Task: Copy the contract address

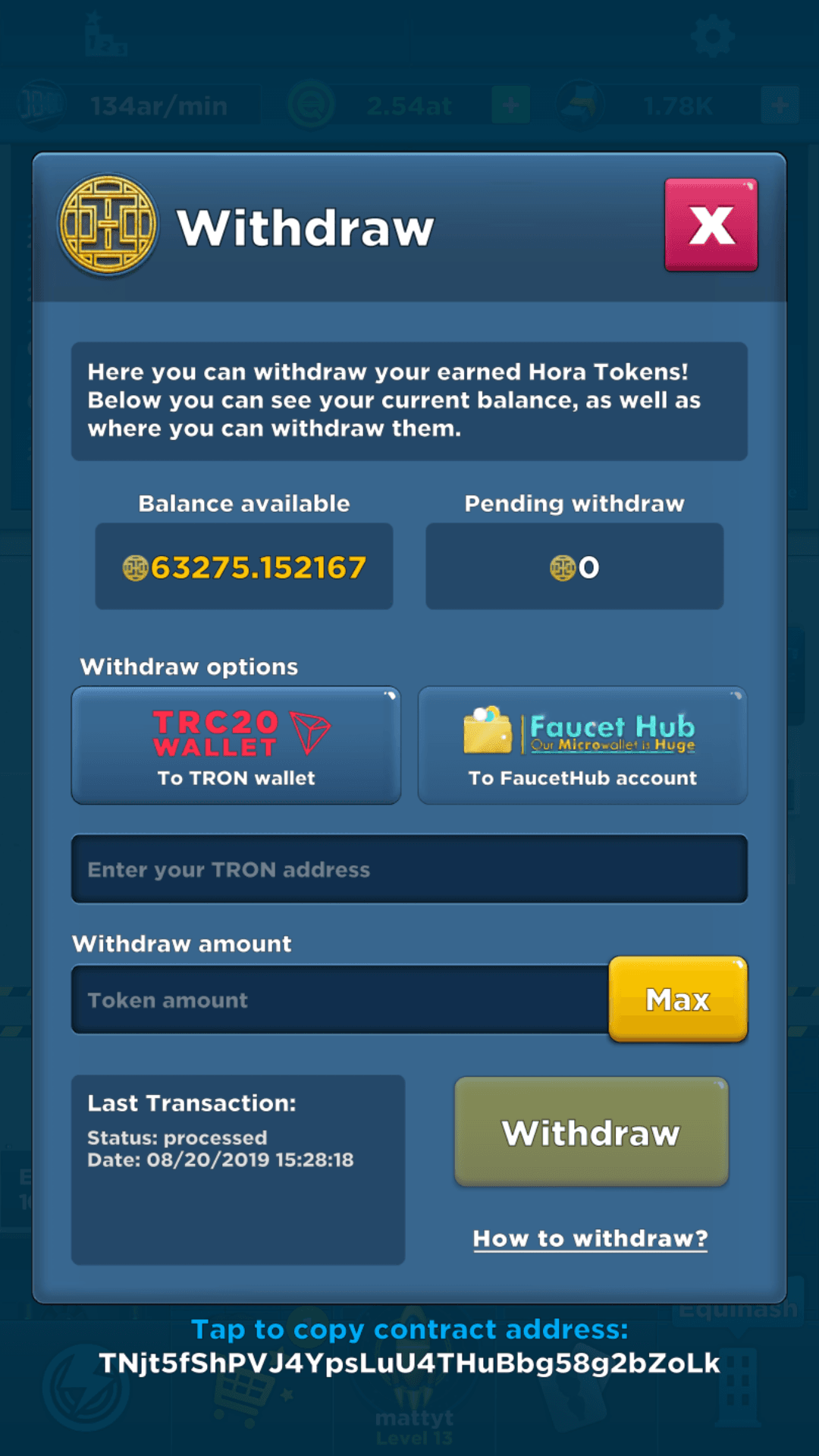Action: click(x=409, y=1363)
